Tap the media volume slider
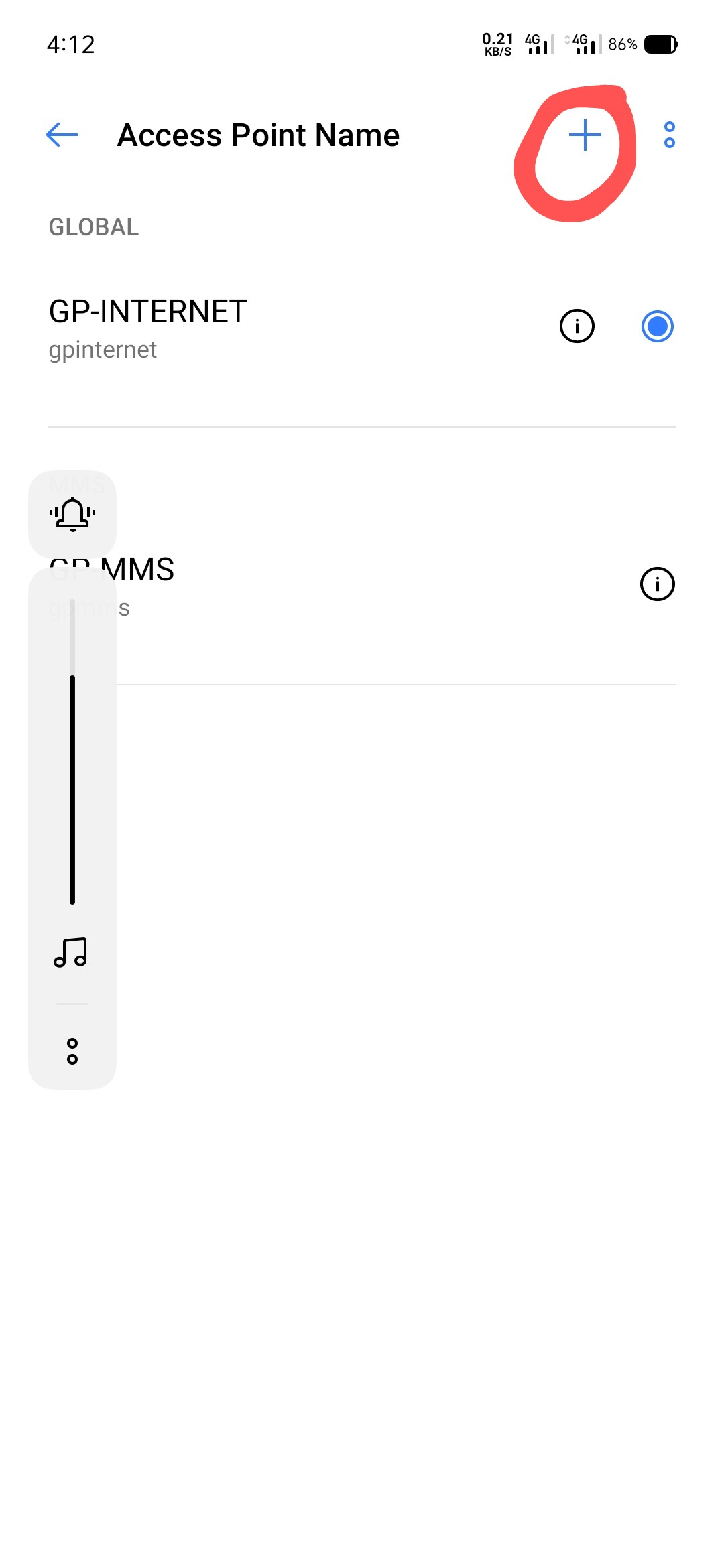Viewport: 724px width, 1568px height. tap(72, 752)
